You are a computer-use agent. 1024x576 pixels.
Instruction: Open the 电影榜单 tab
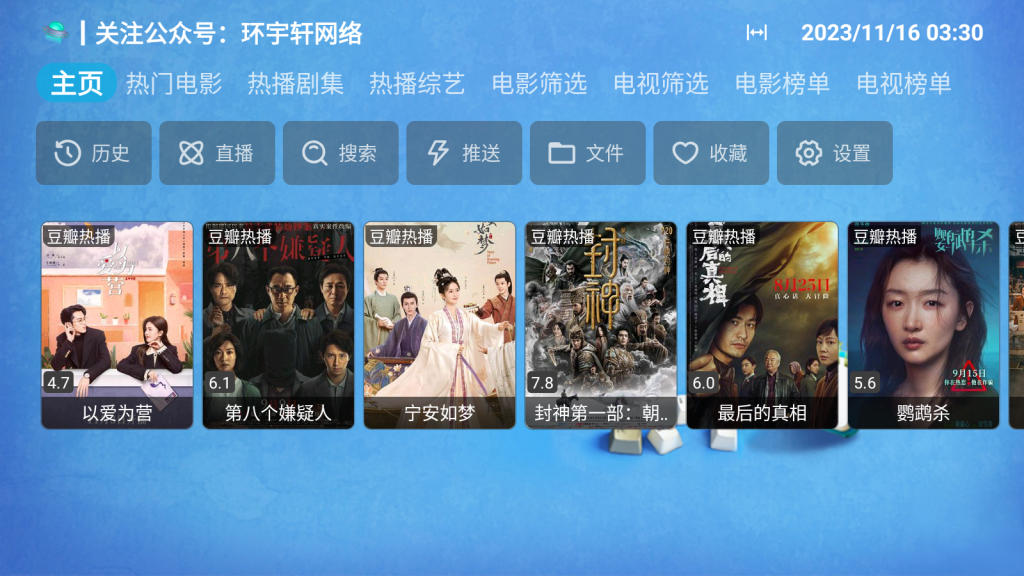[x=782, y=84]
